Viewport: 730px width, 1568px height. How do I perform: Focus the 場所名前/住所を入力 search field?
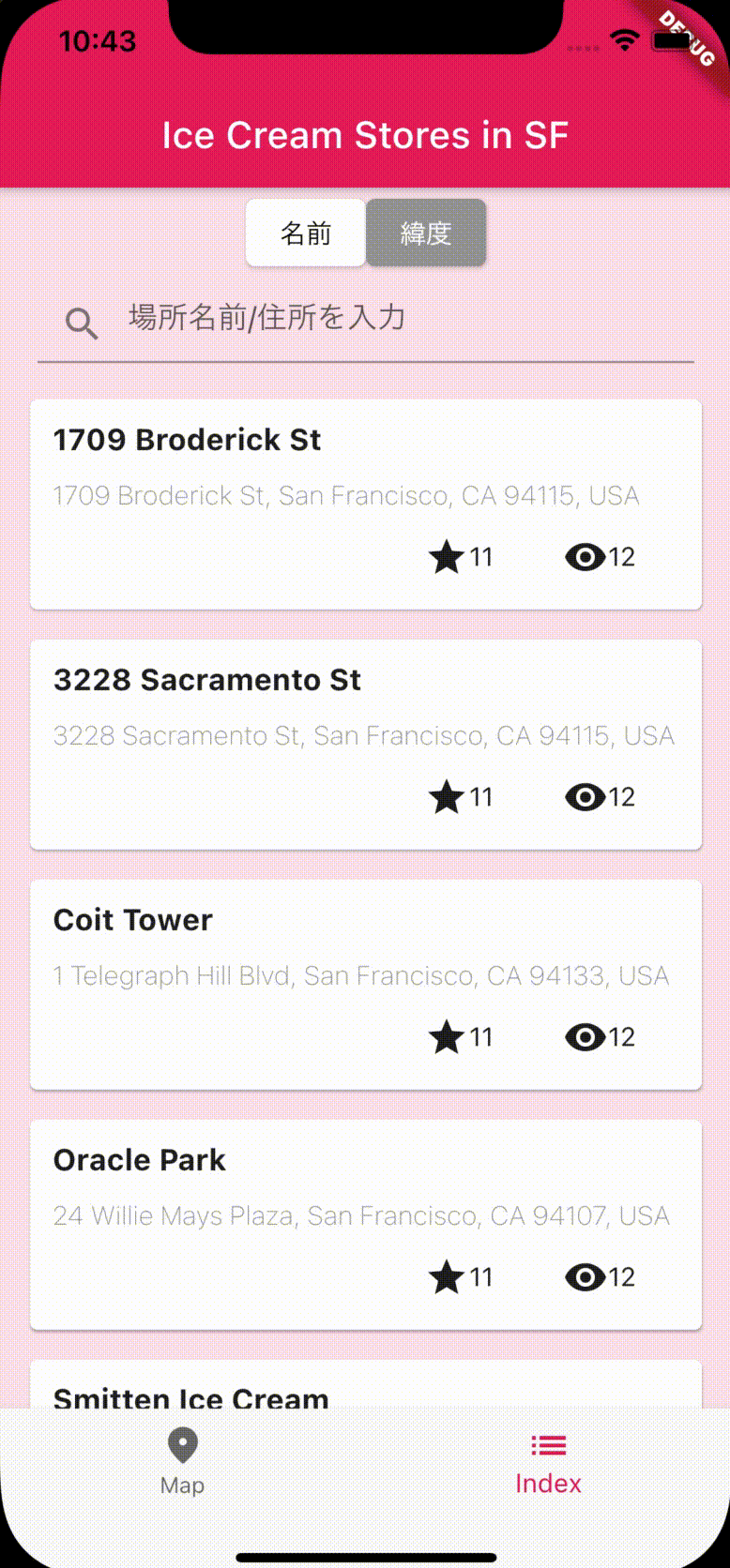pyautogui.click(x=366, y=321)
